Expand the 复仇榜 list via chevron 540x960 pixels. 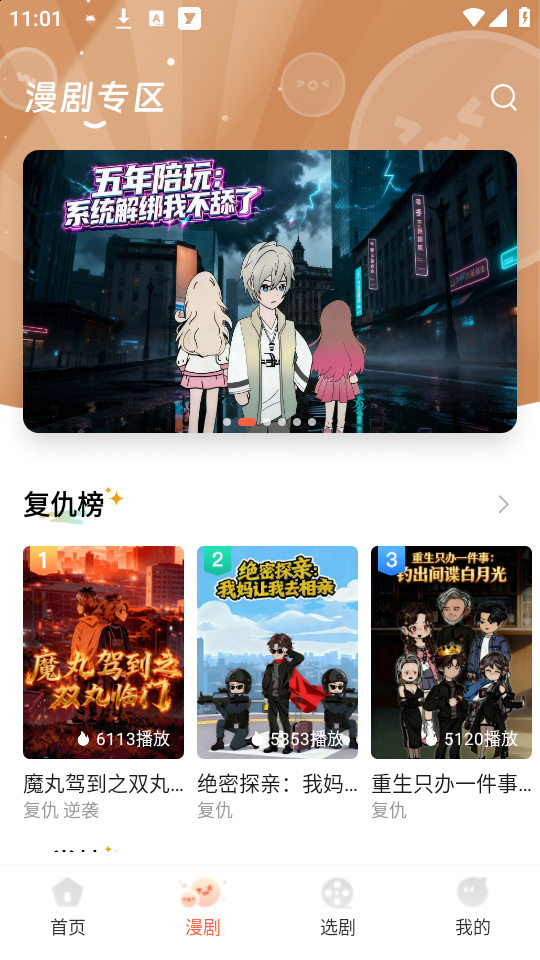click(x=503, y=504)
